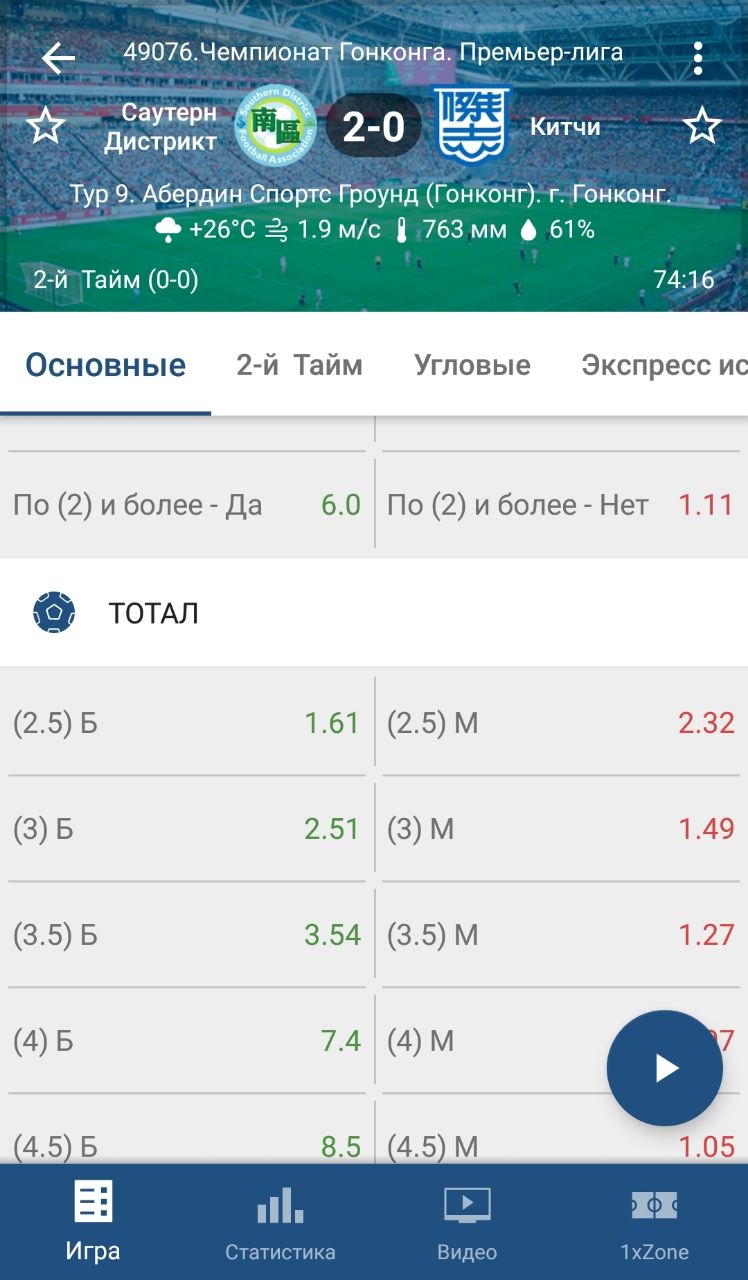Switch to the 2-й Тайм tab
The width and height of the screenshot is (748, 1280).
[299, 366]
